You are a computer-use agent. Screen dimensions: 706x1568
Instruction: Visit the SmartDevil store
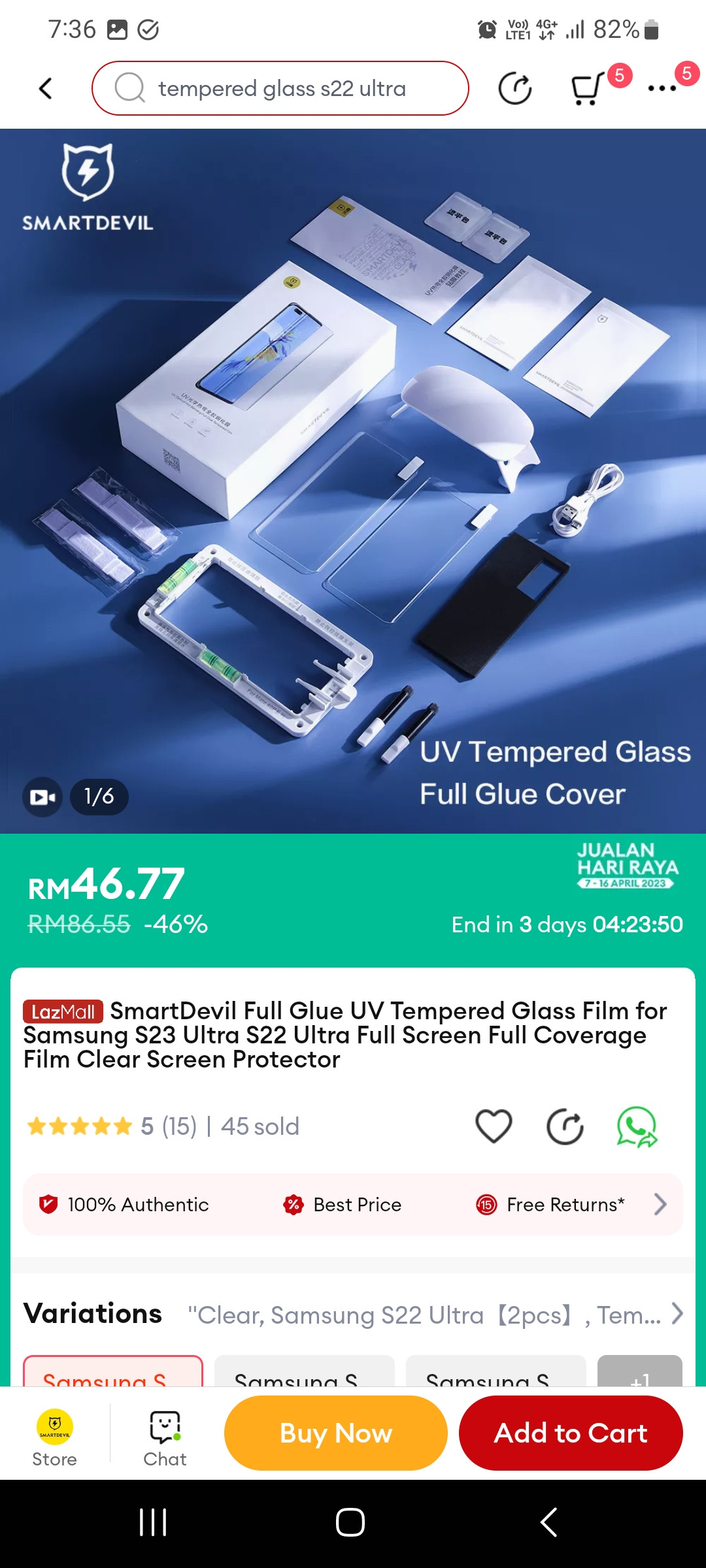click(x=55, y=1437)
